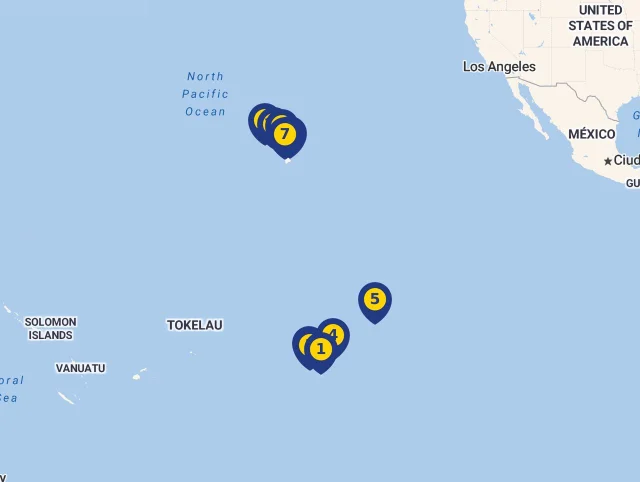Tap map pin number 5
Viewport: 640px width, 482px height.
point(375,299)
